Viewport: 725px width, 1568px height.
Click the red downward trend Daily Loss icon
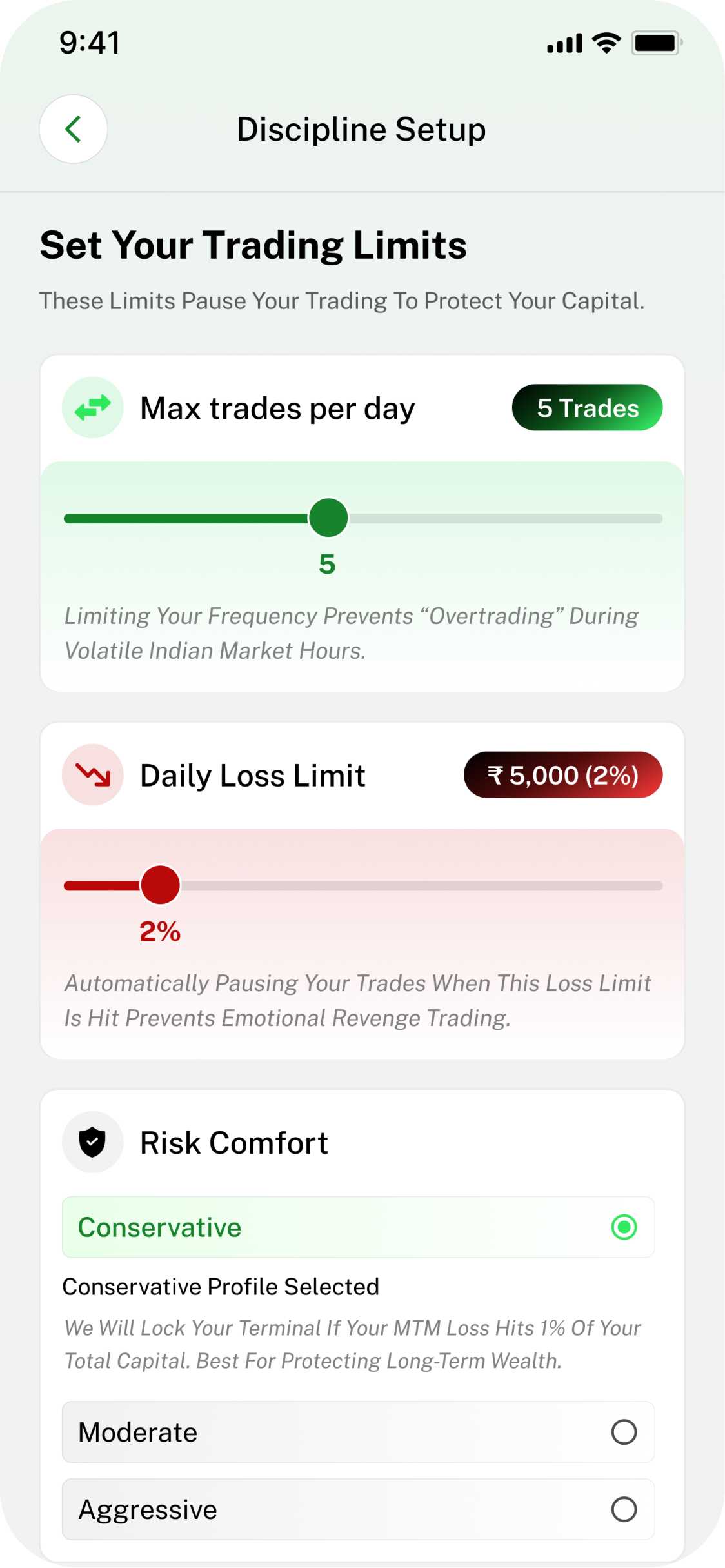[x=92, y=774]
